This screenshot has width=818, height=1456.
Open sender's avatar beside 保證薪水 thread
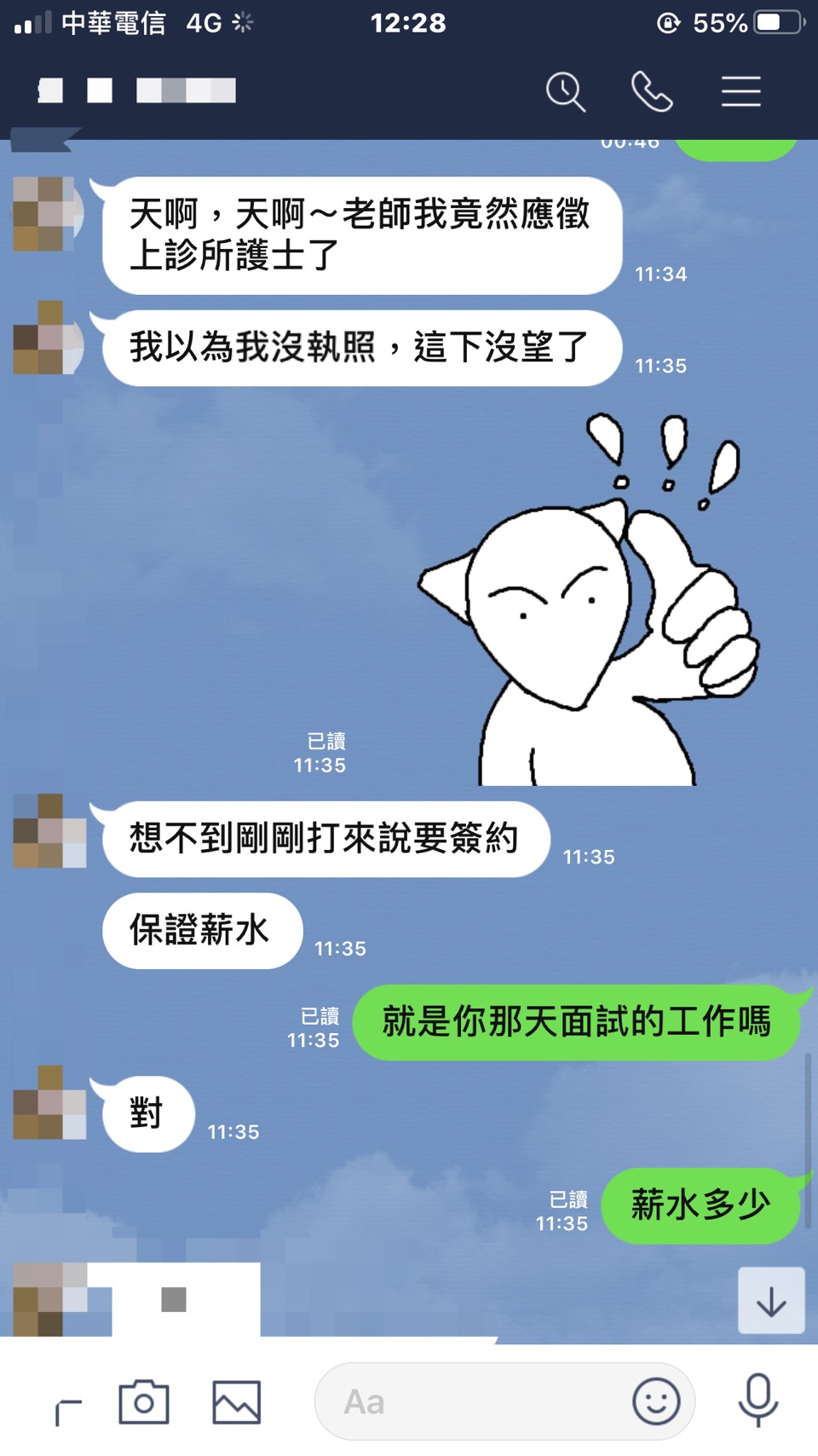[49, 831]
